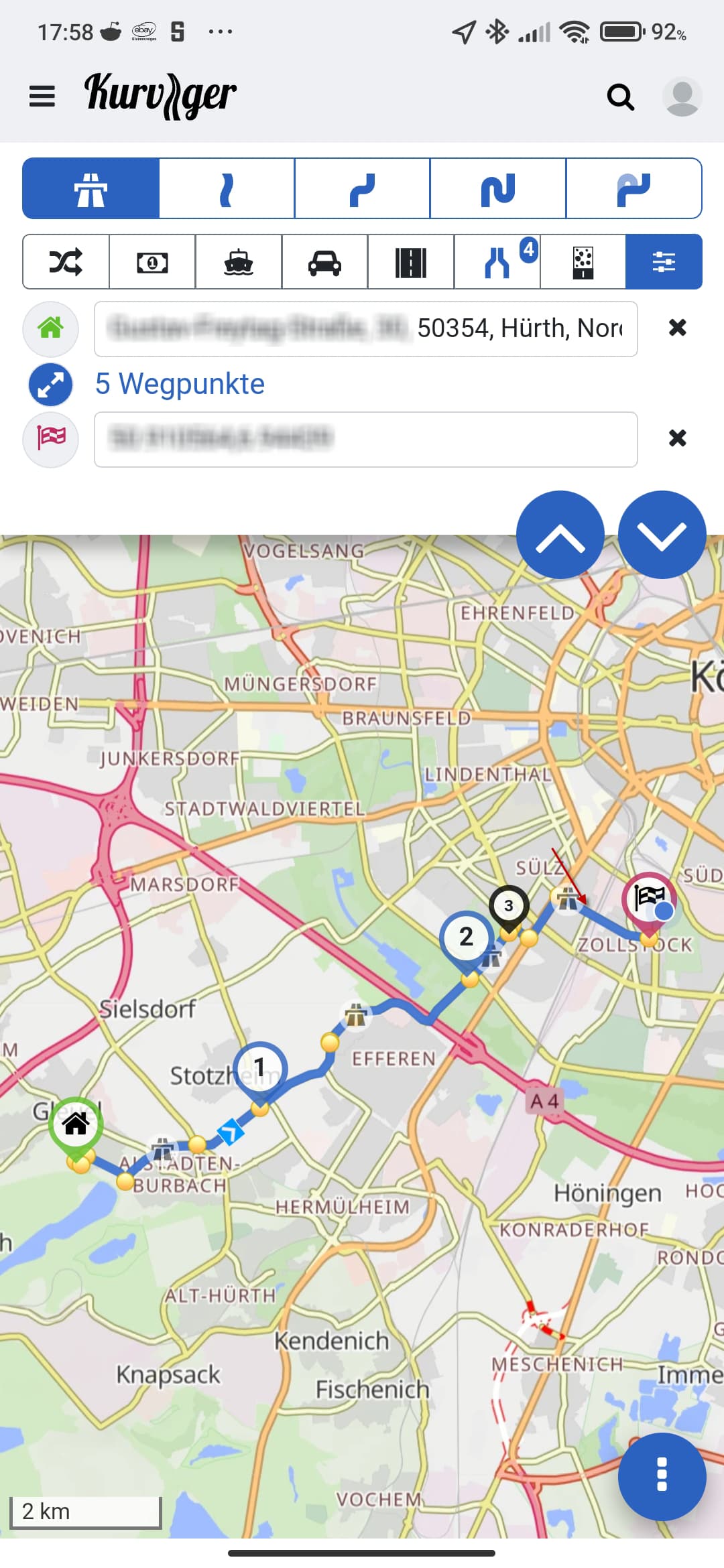Collapse the route panel with up arrow
Viewport: 724px width, 1568px height.
coord(560,535)
